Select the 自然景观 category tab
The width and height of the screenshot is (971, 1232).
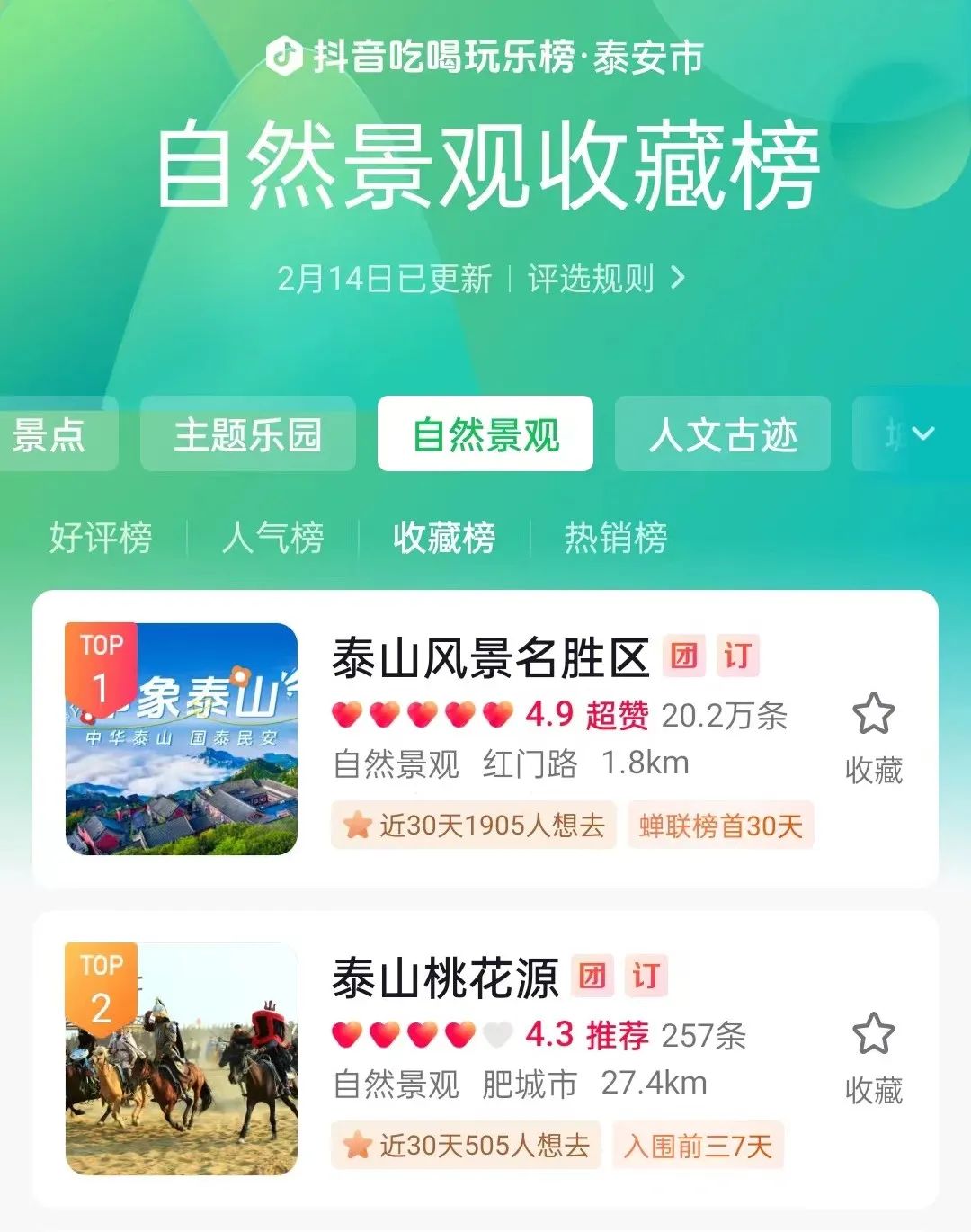(485, 434)
